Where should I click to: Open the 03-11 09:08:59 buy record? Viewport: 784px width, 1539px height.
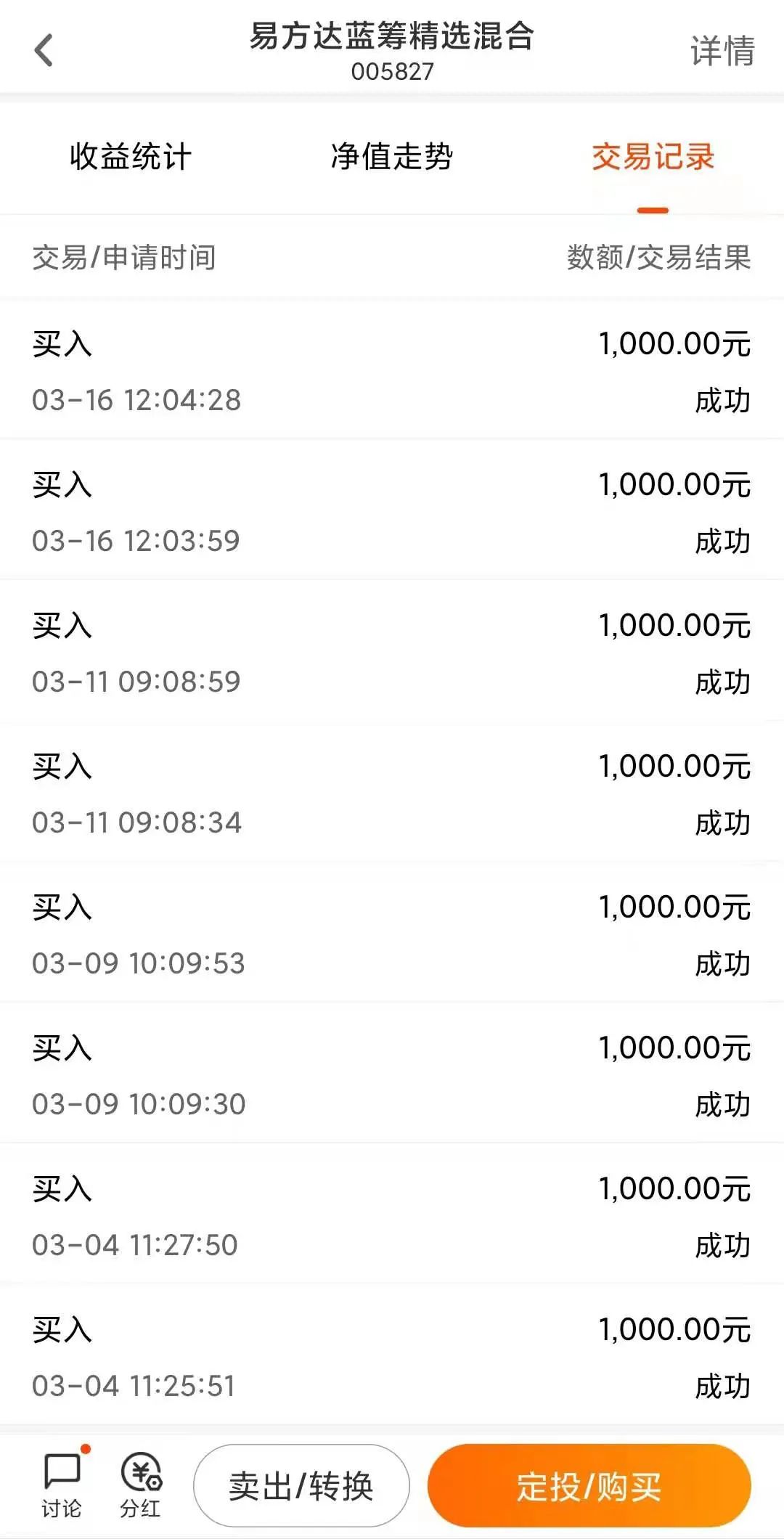coord(392,652)
